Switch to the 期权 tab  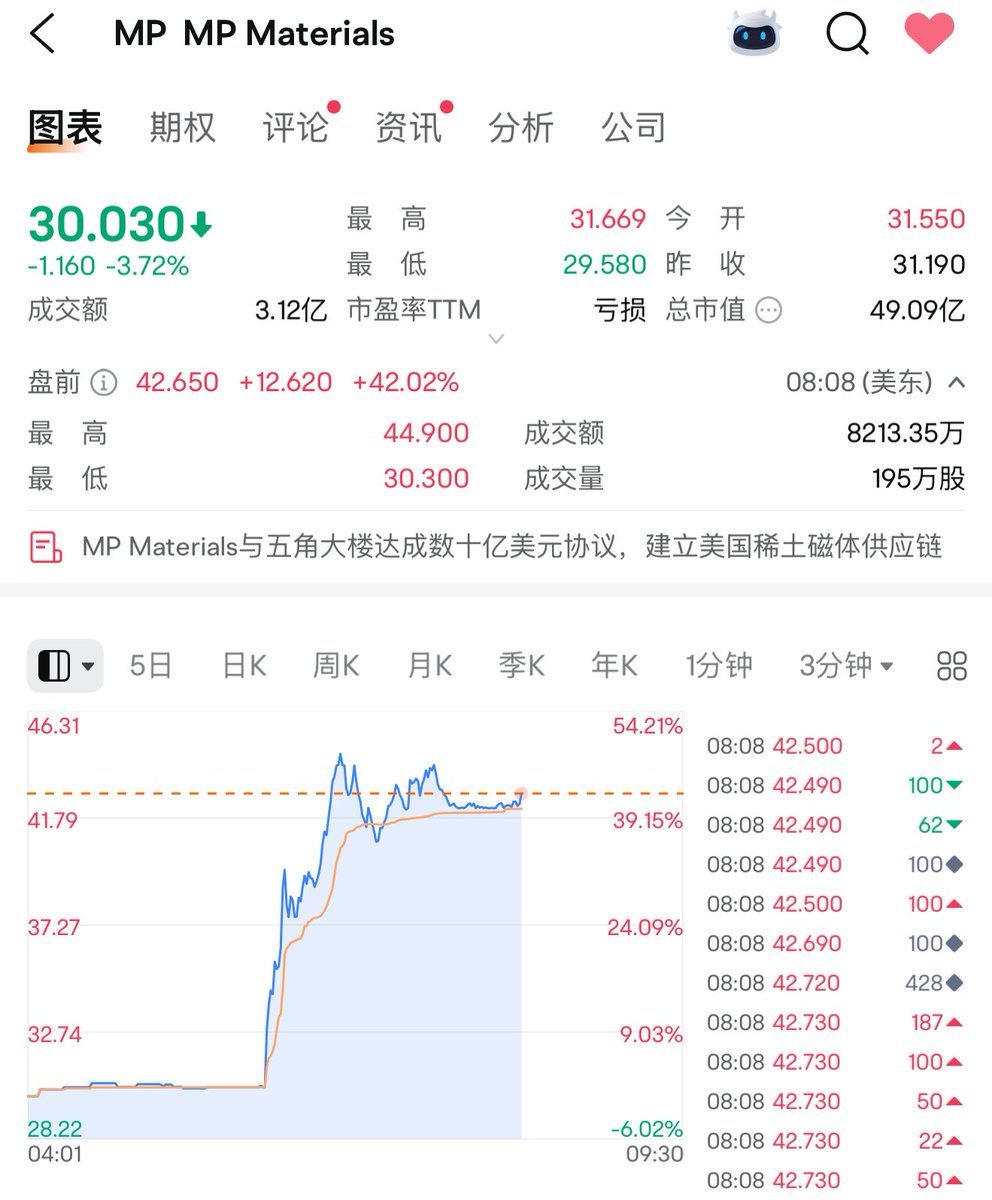point(182,128)
